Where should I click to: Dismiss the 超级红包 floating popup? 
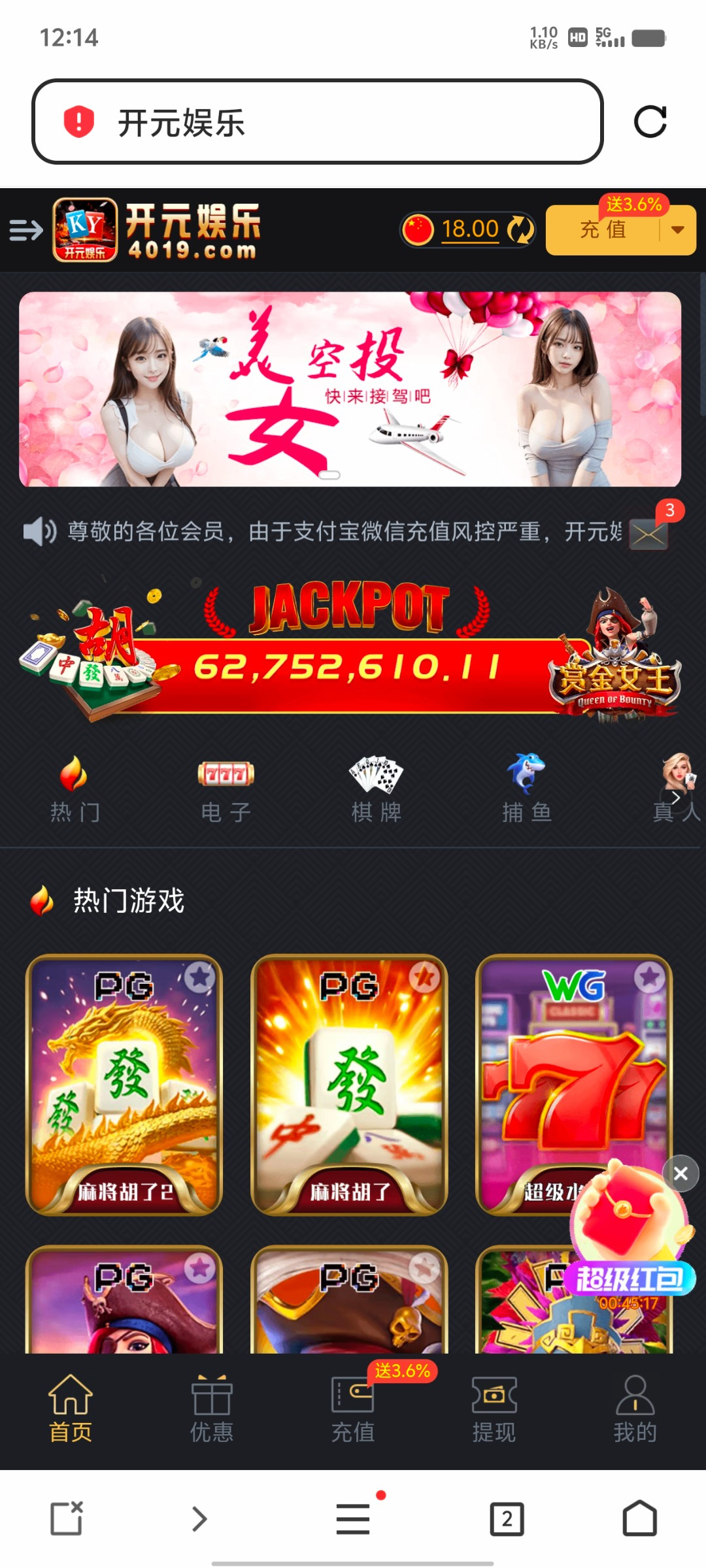click(x=681, y=1173)
